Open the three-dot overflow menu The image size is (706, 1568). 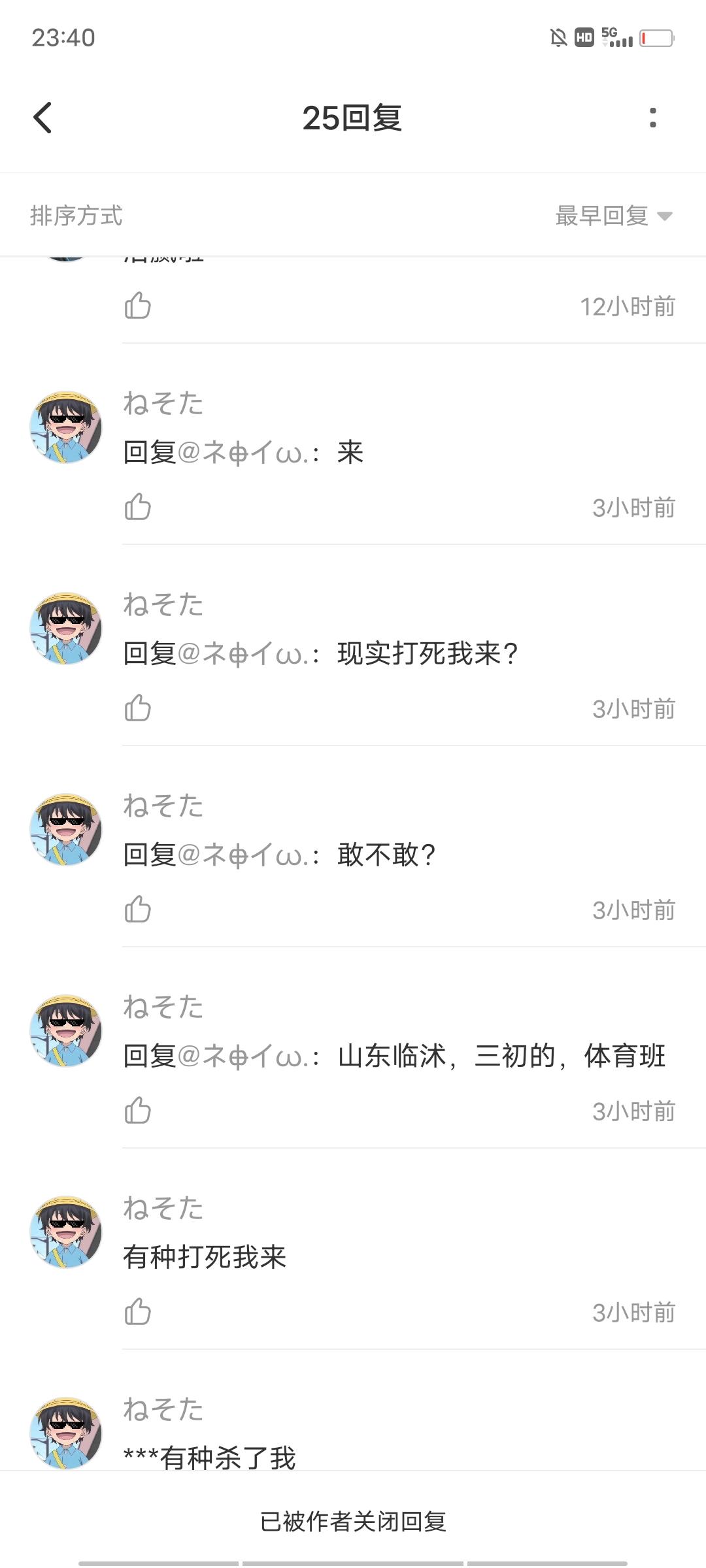point(652,118)
